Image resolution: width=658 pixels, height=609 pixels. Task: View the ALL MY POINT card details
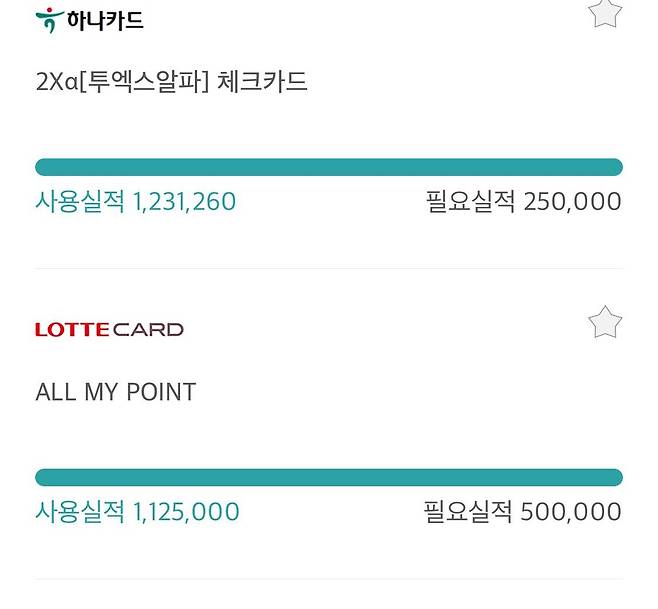click(116, 392)
